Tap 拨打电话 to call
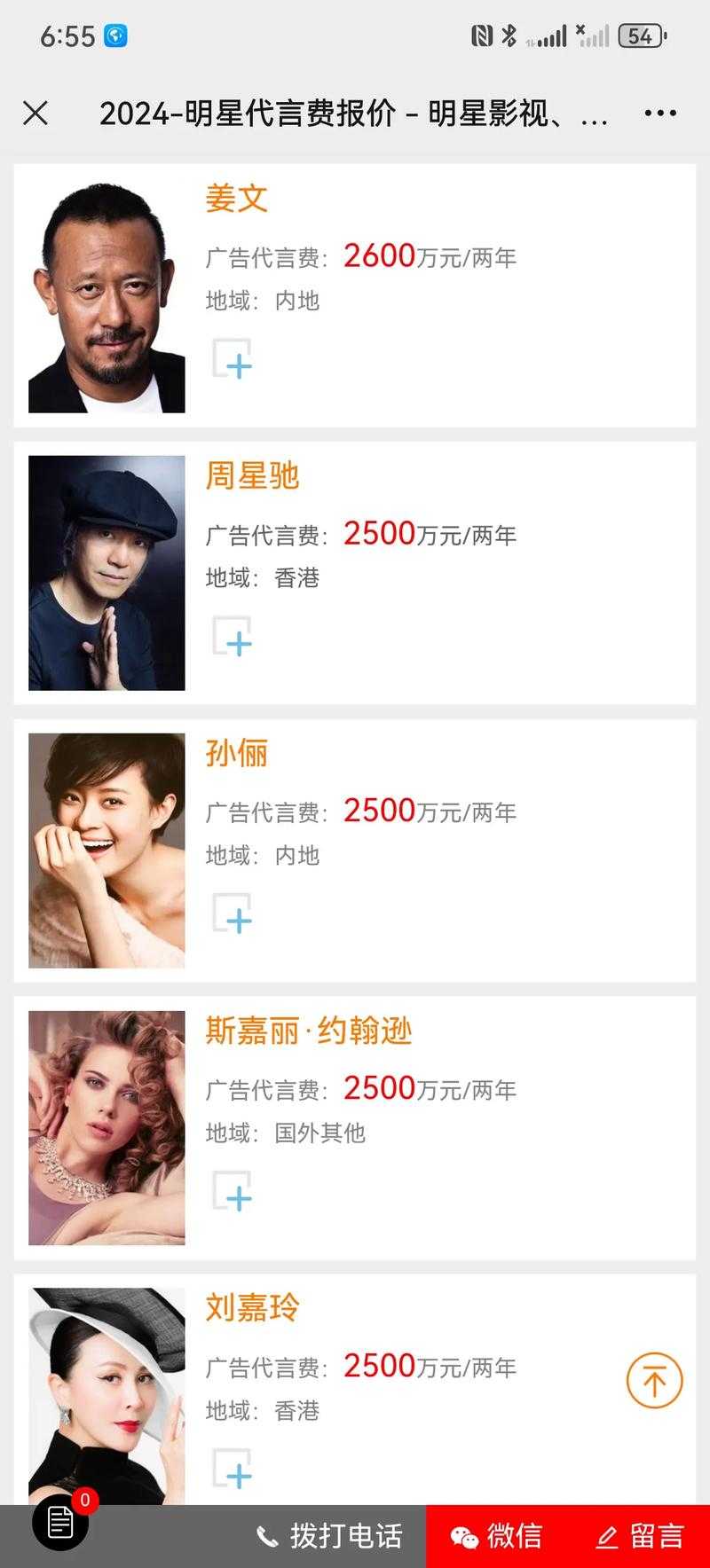710x1568 pixels. [x=328, y=1537]
